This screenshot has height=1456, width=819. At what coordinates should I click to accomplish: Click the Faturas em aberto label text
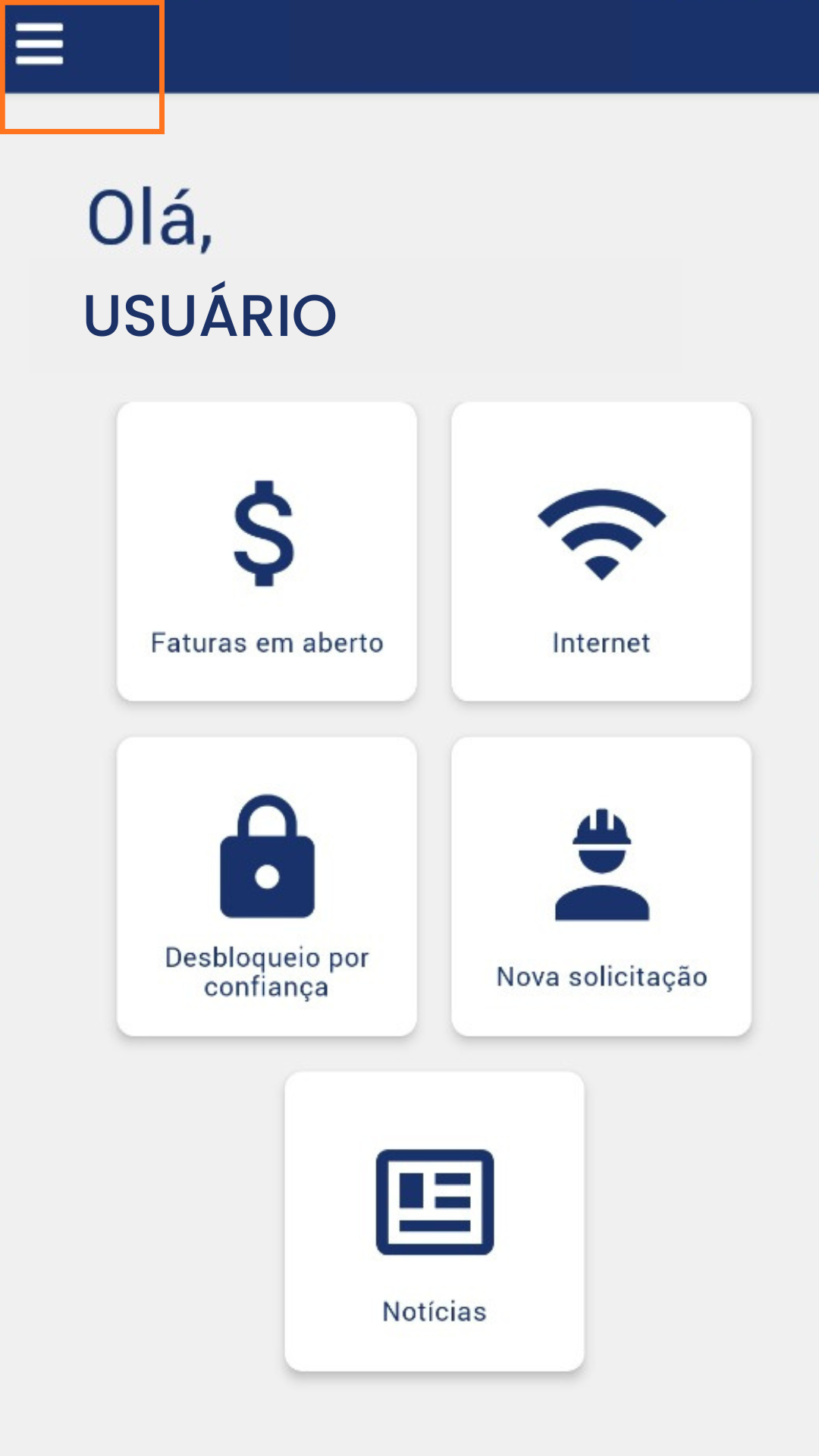coord(267,642)
